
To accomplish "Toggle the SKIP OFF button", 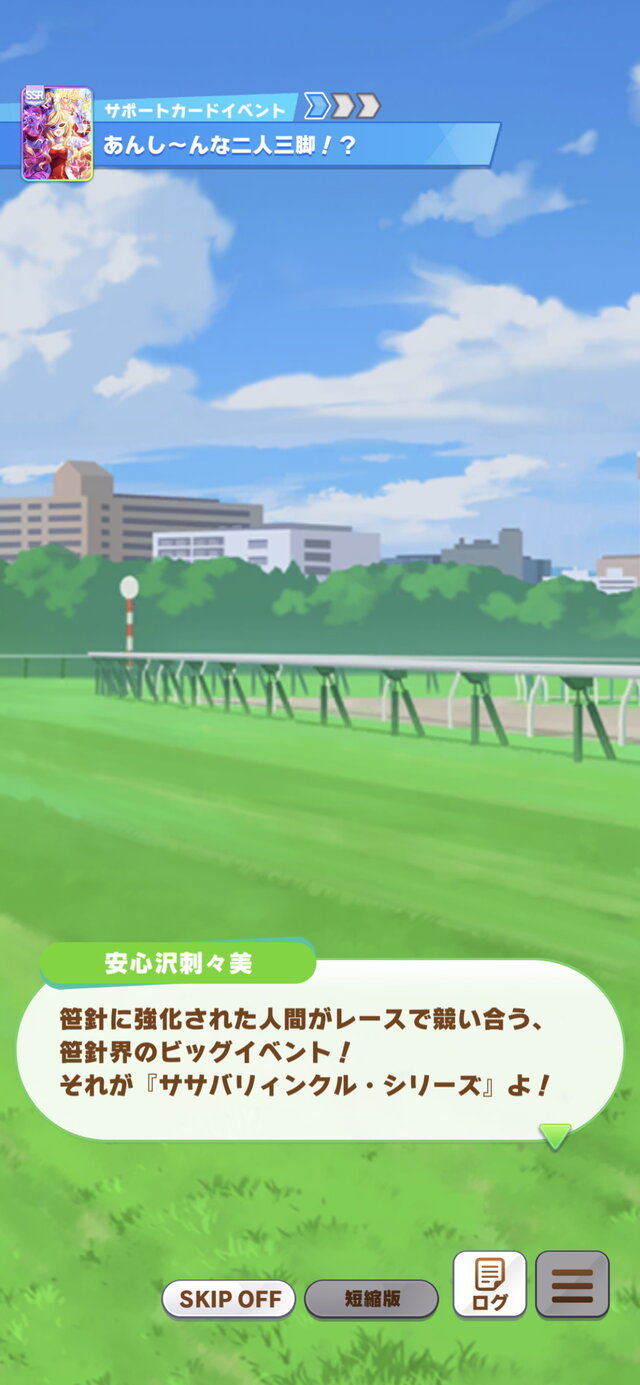I will [229, 1299].
